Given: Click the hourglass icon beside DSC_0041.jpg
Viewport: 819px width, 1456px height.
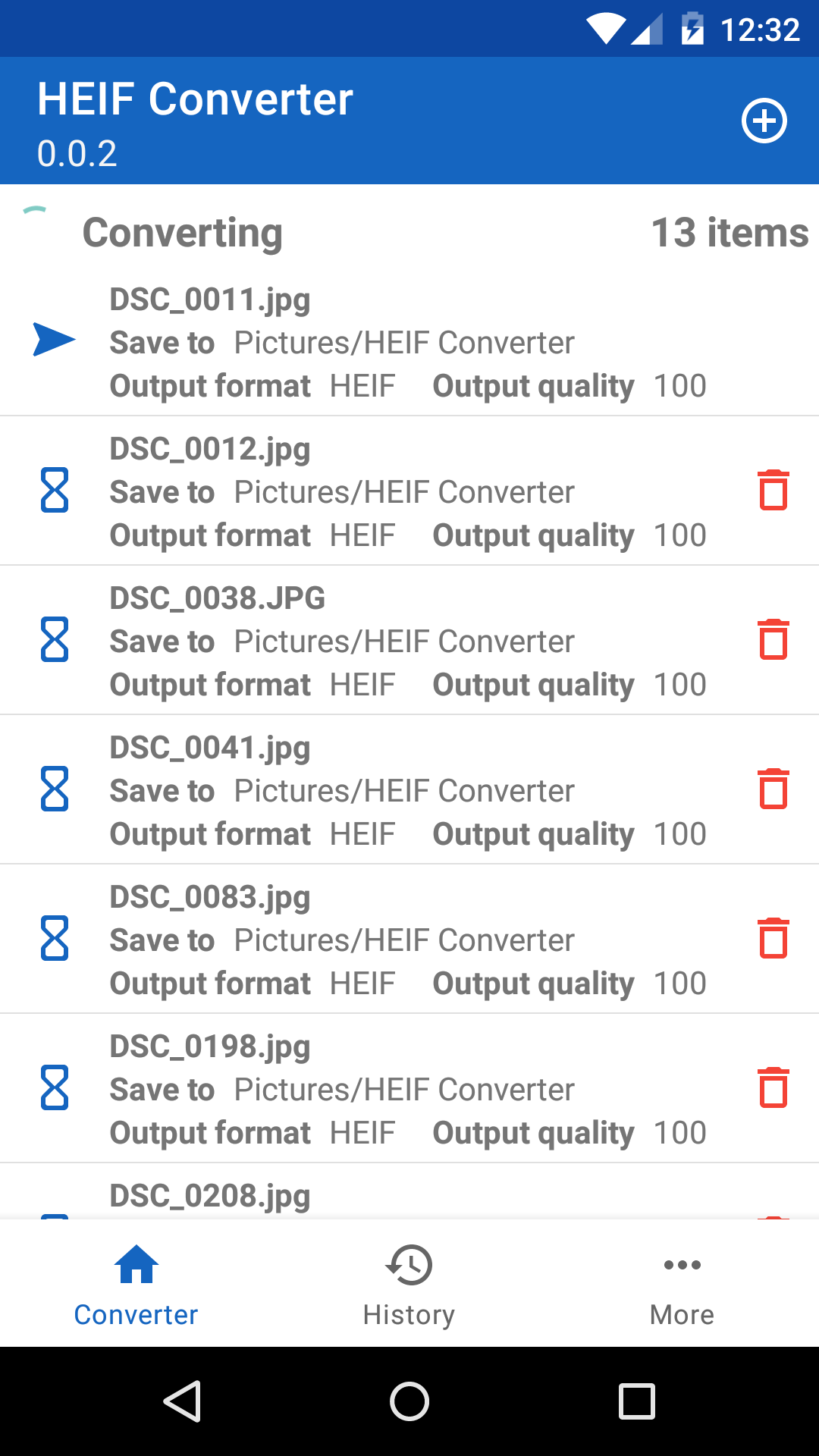Looking at the screenshot, I should 54,790.
